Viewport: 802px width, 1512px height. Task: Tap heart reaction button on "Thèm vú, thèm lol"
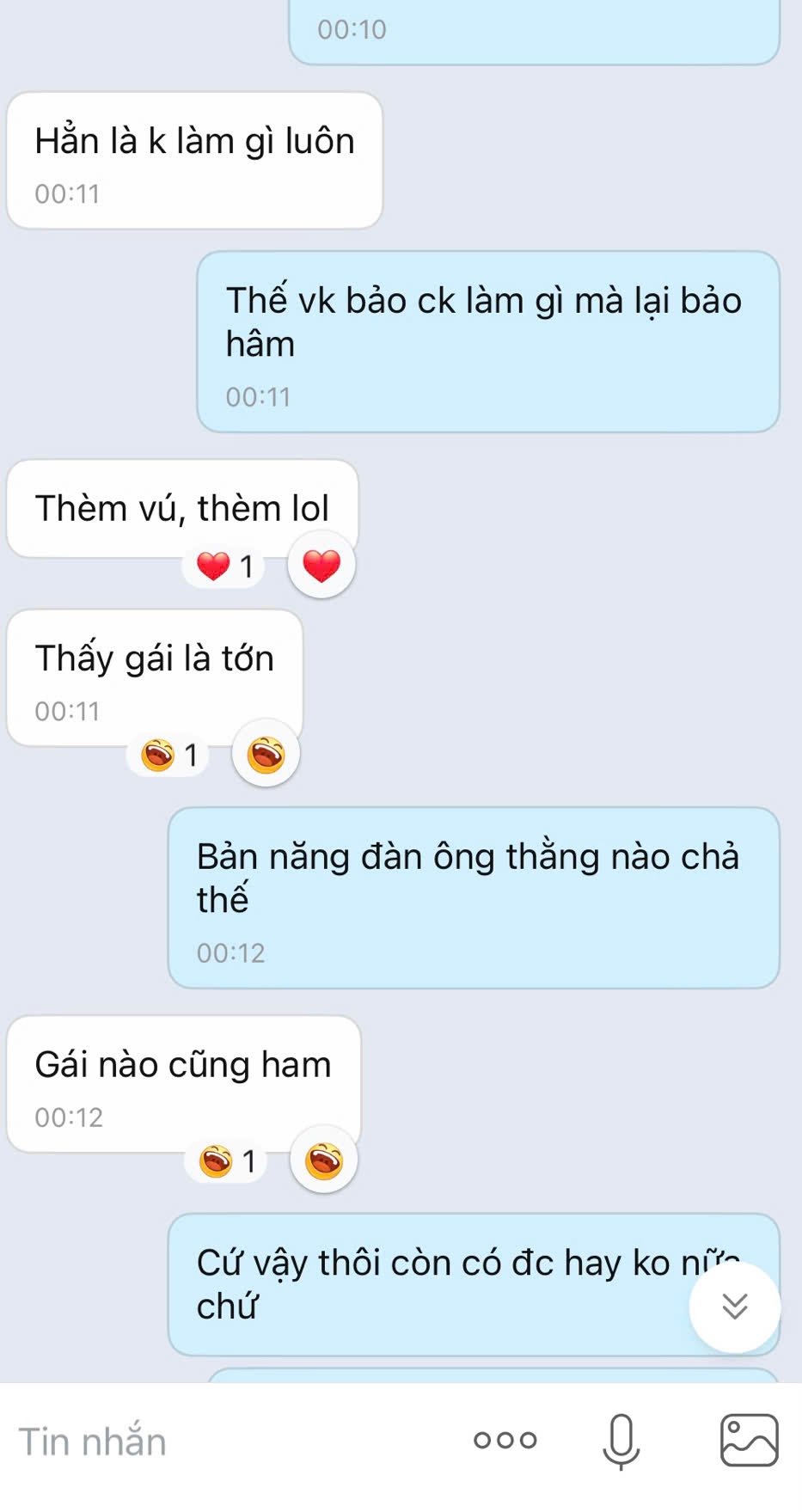[x=321, y=566]
